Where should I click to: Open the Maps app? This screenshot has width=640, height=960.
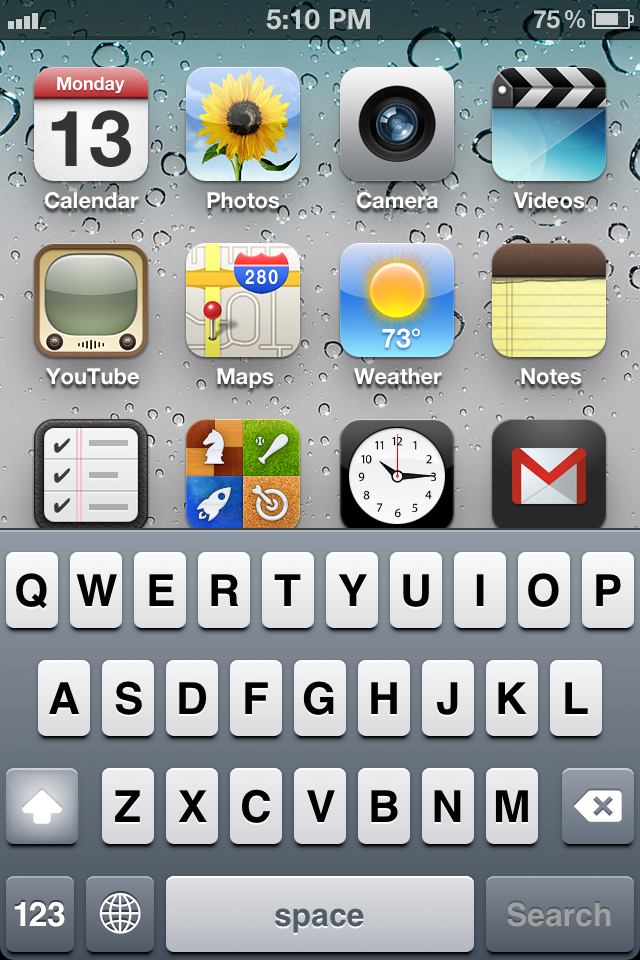(x=243, y=301)
